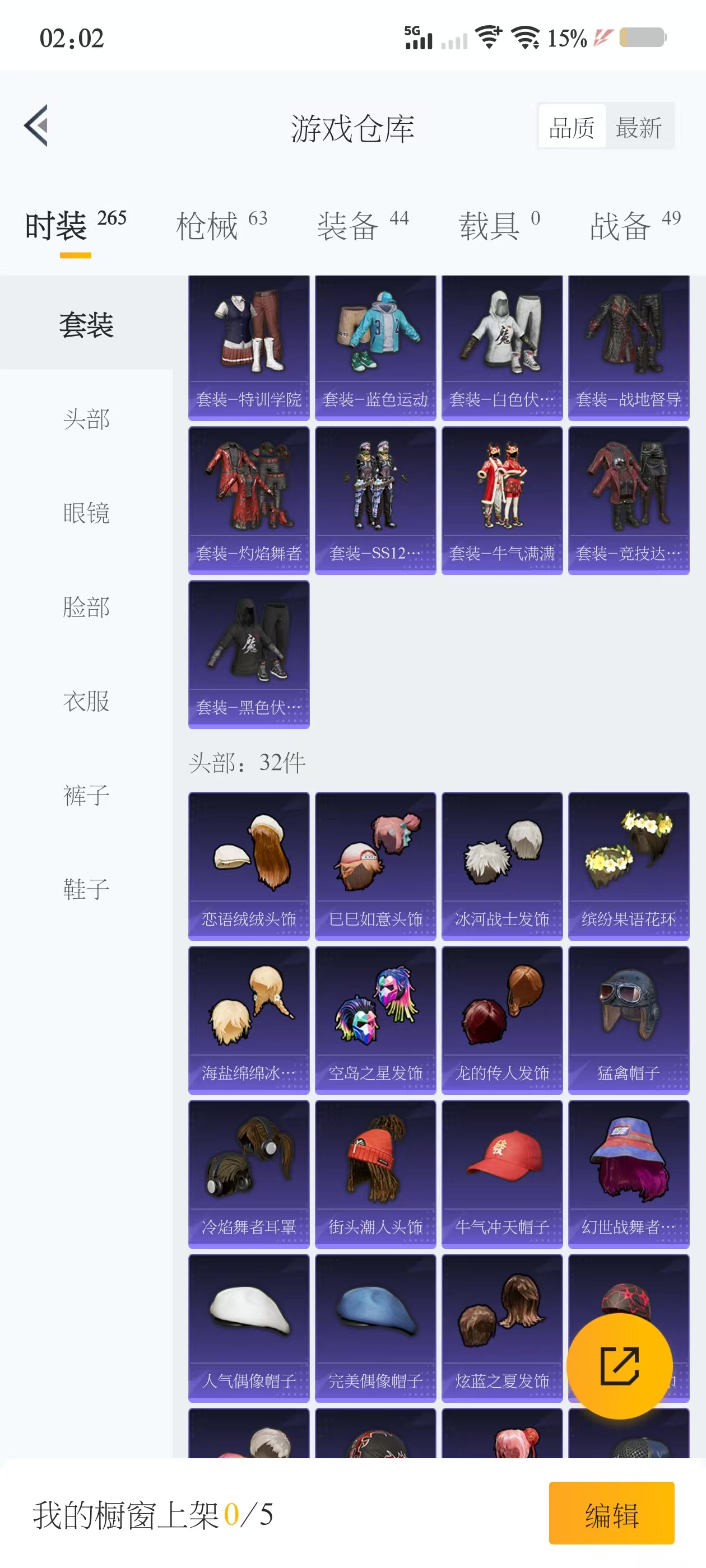Tap the 编辑 button
The width and height of the screenshot is (706, 1568).
[x=611, y=1513]
